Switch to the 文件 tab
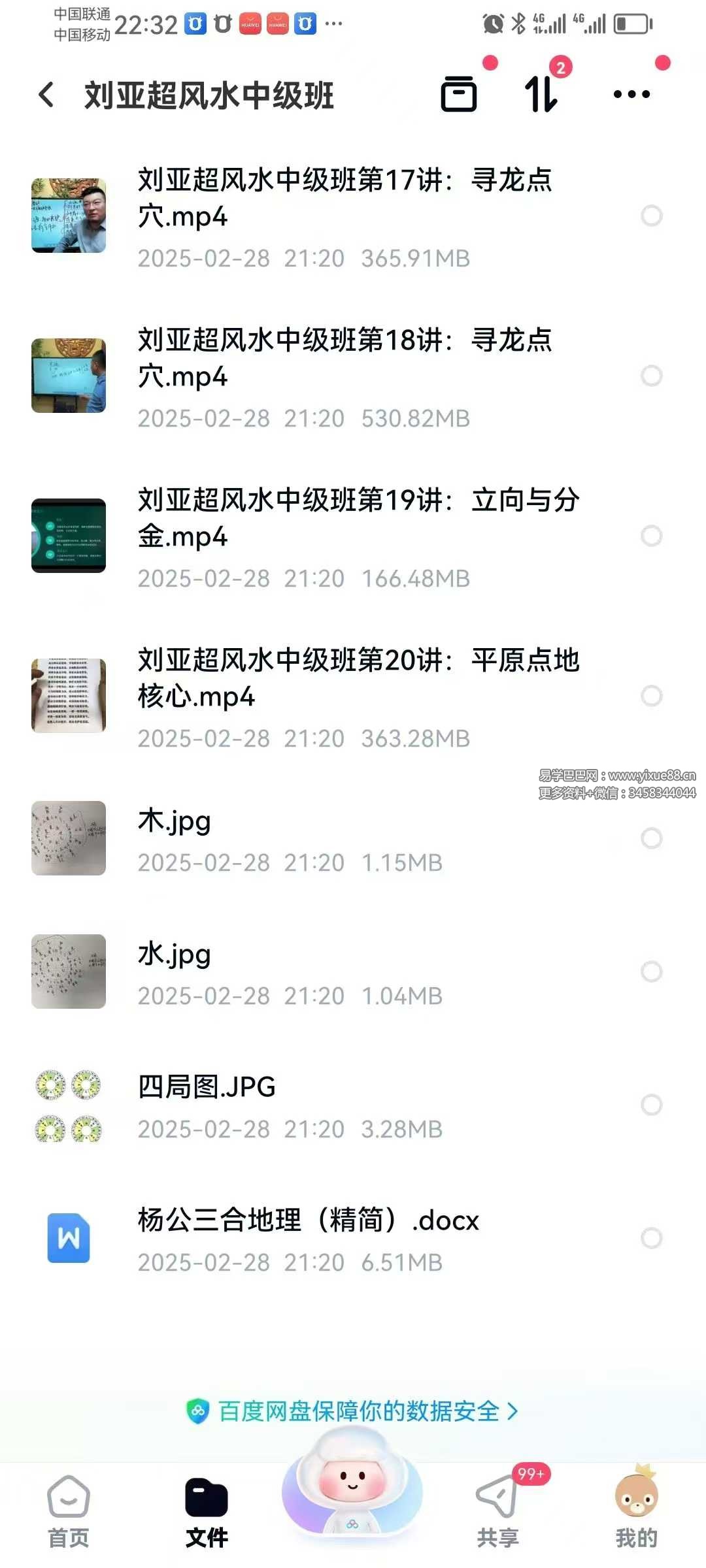 tap(207, 1511)
